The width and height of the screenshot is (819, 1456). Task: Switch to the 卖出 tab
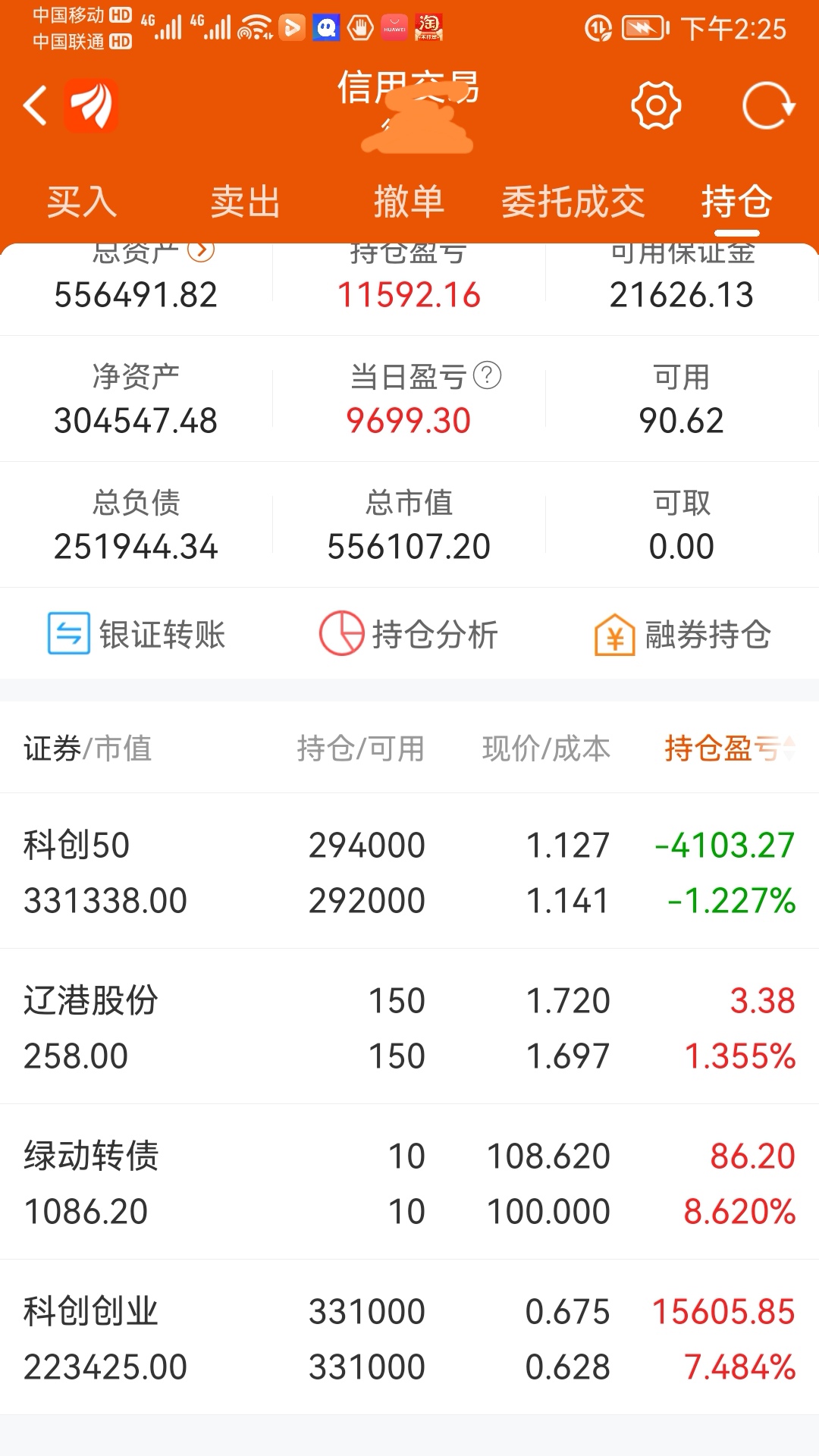246,201
